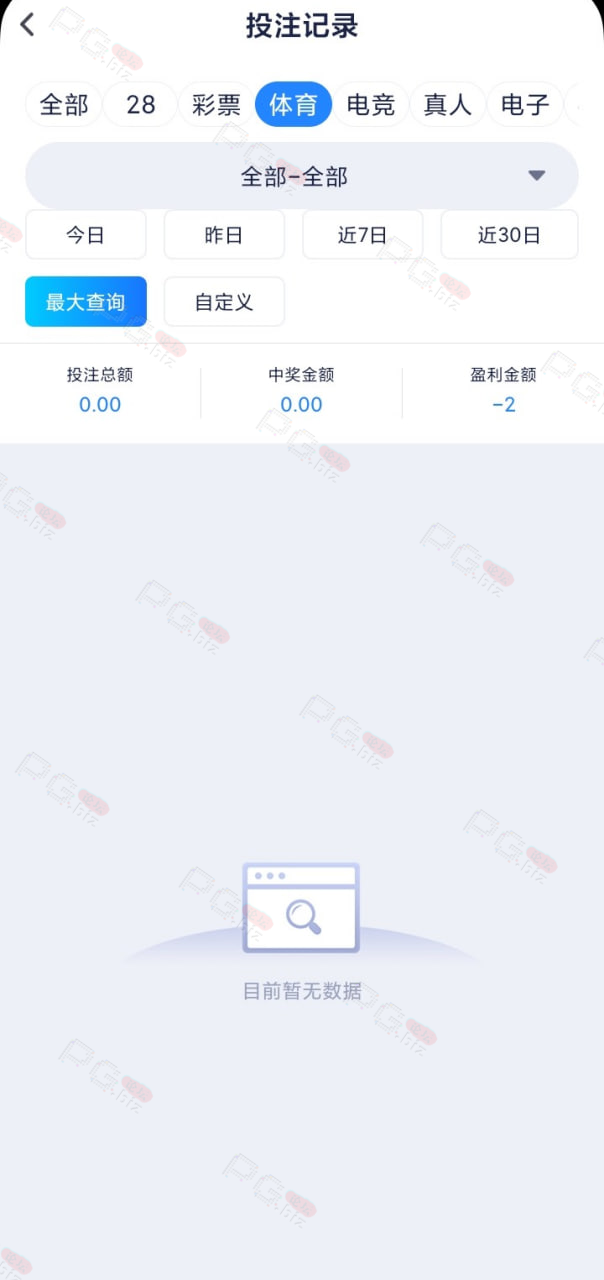Switch to the 真人 tab

448,104
